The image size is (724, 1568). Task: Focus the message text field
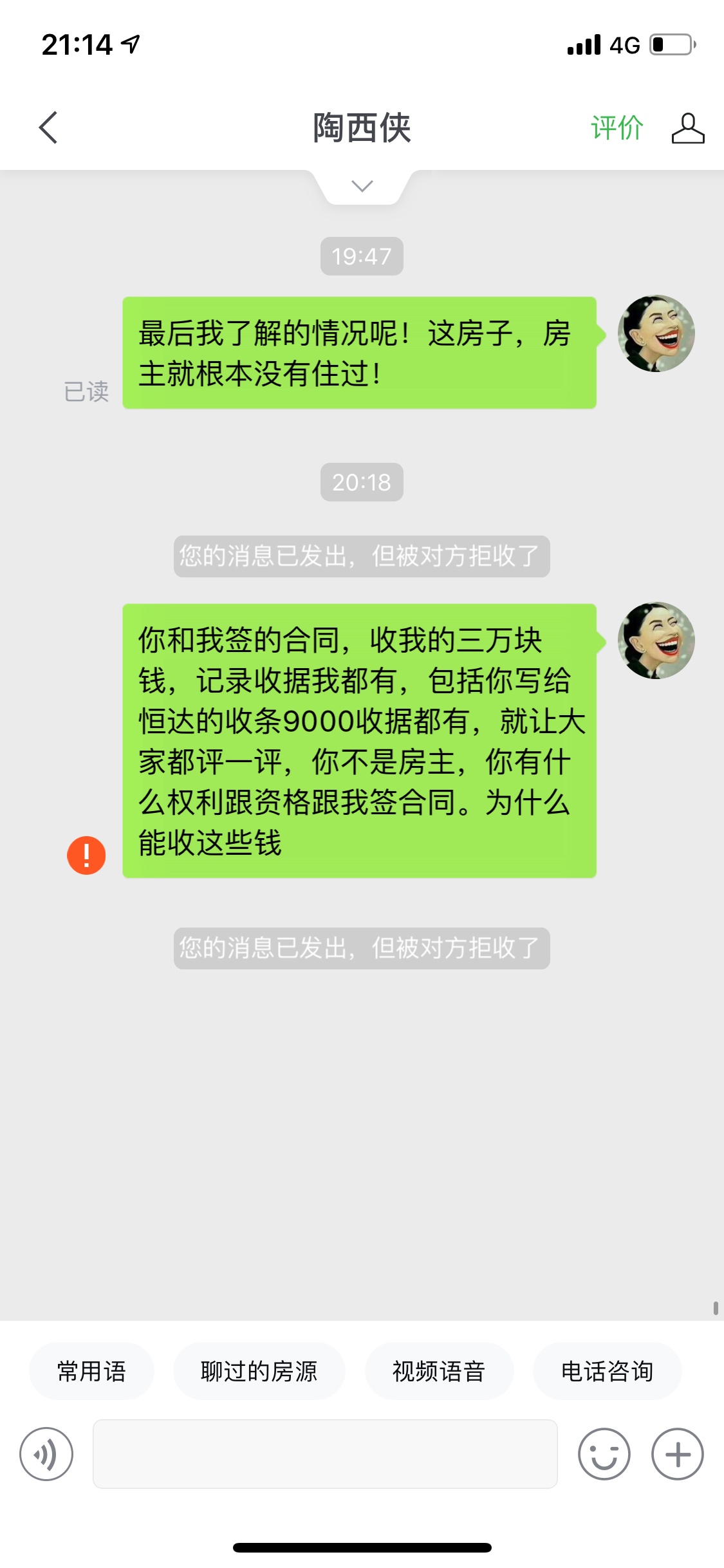point(325,1453)
